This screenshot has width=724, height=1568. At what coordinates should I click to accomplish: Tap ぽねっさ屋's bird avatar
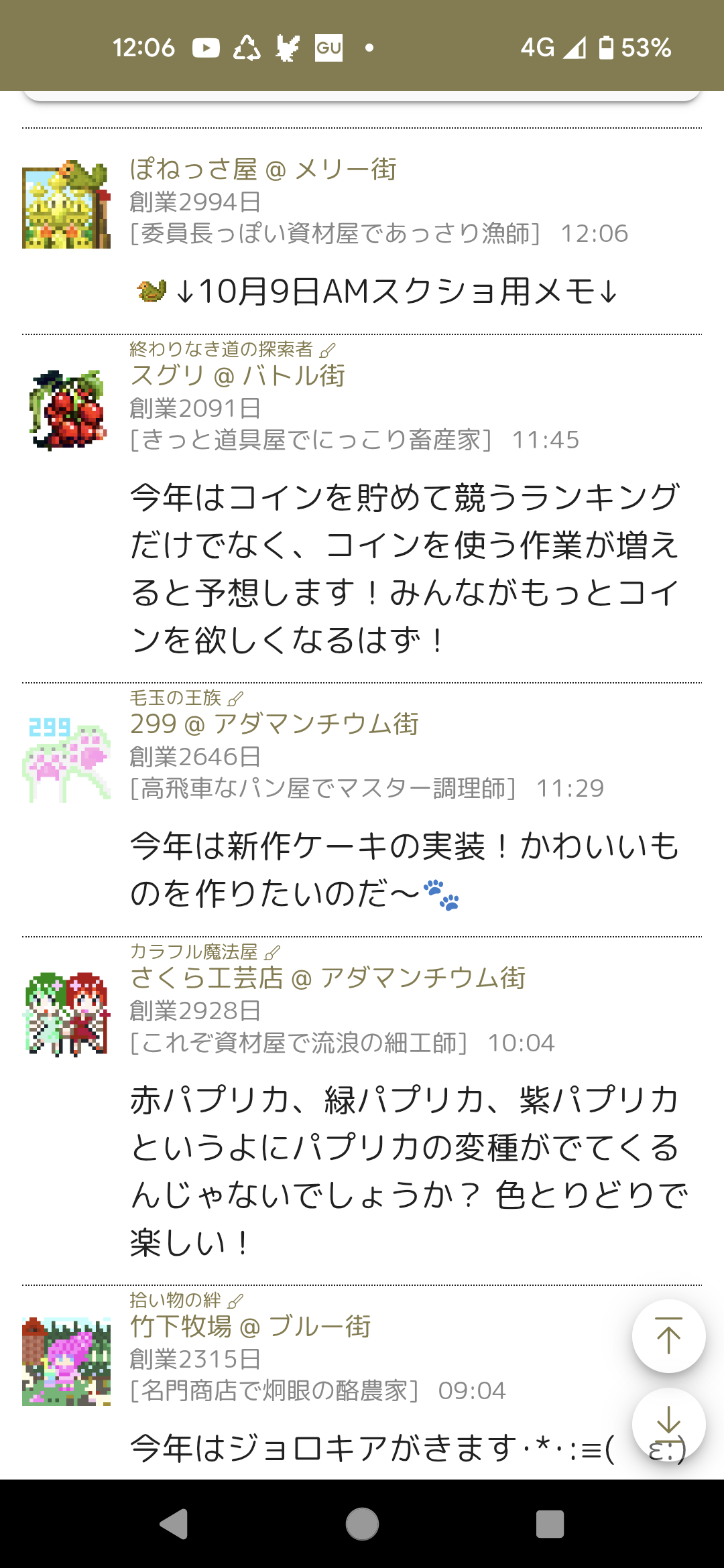pyautogui.click(x=66, y=204)
